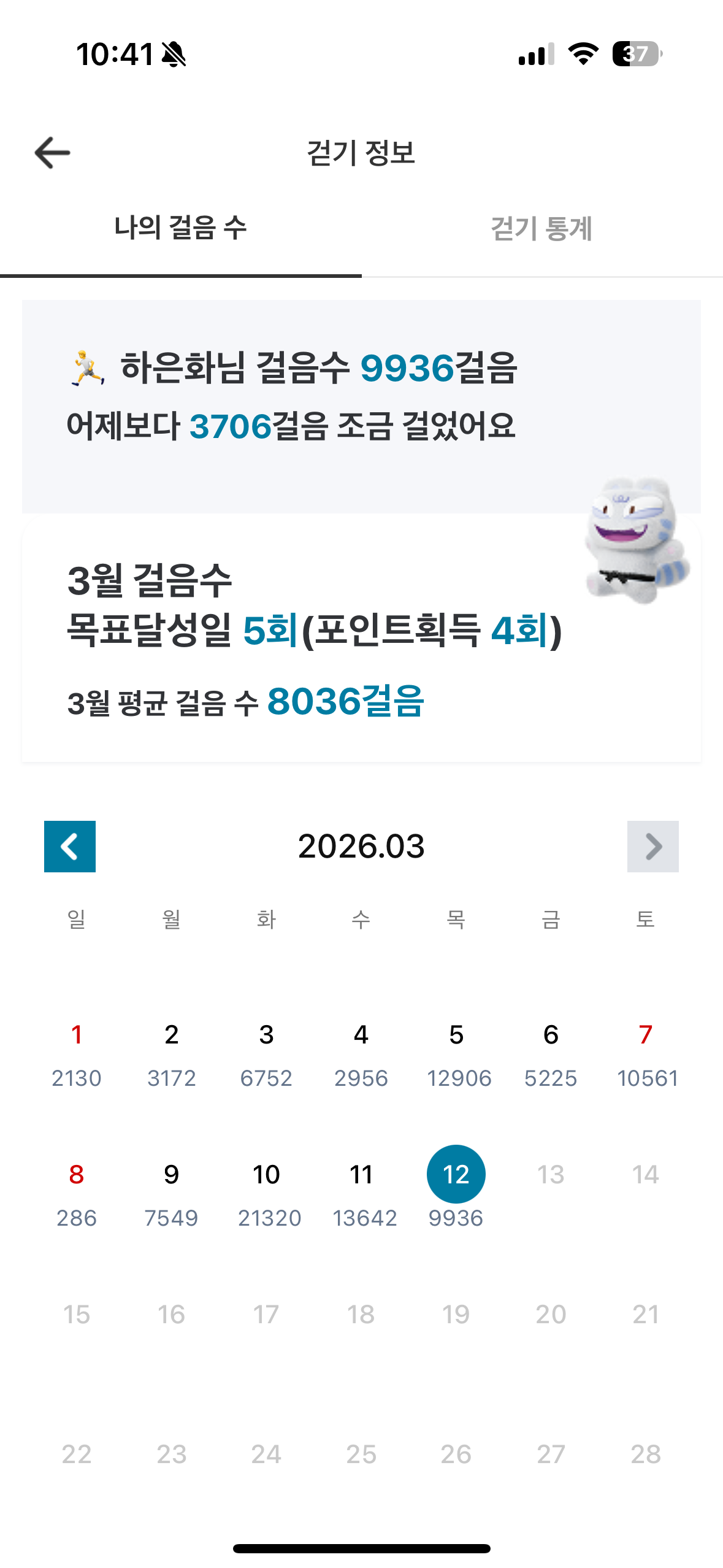The height and width of the screenshot is (1568, 723).
Task: Show the previous month in the calendar
Action: [70, 847]
